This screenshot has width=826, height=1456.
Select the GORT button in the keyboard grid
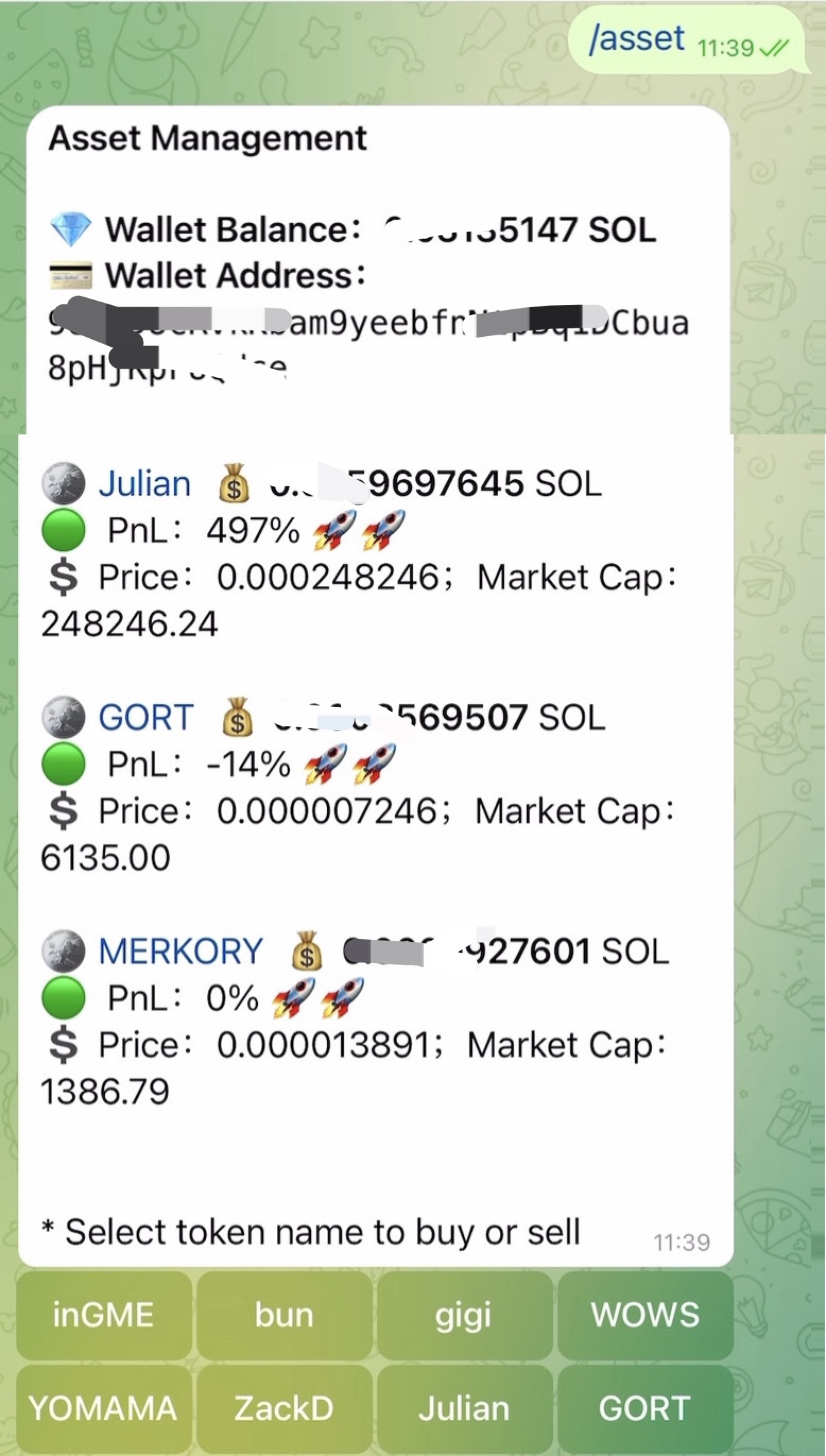[x=645, y=1409]
